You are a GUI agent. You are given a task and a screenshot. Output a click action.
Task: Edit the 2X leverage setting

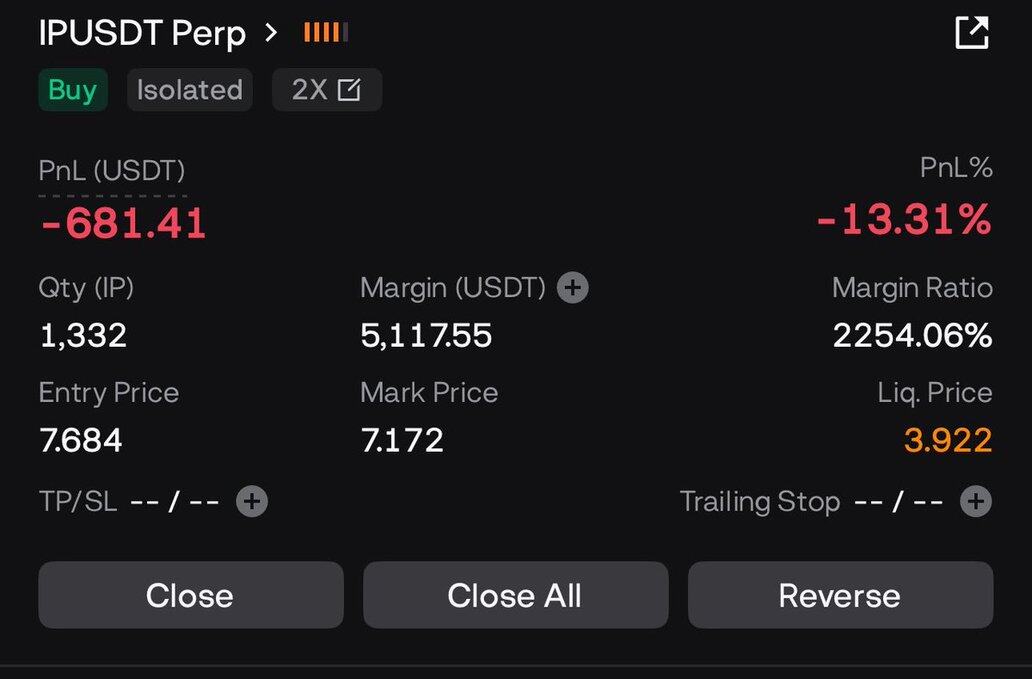(x=326, y=90)
